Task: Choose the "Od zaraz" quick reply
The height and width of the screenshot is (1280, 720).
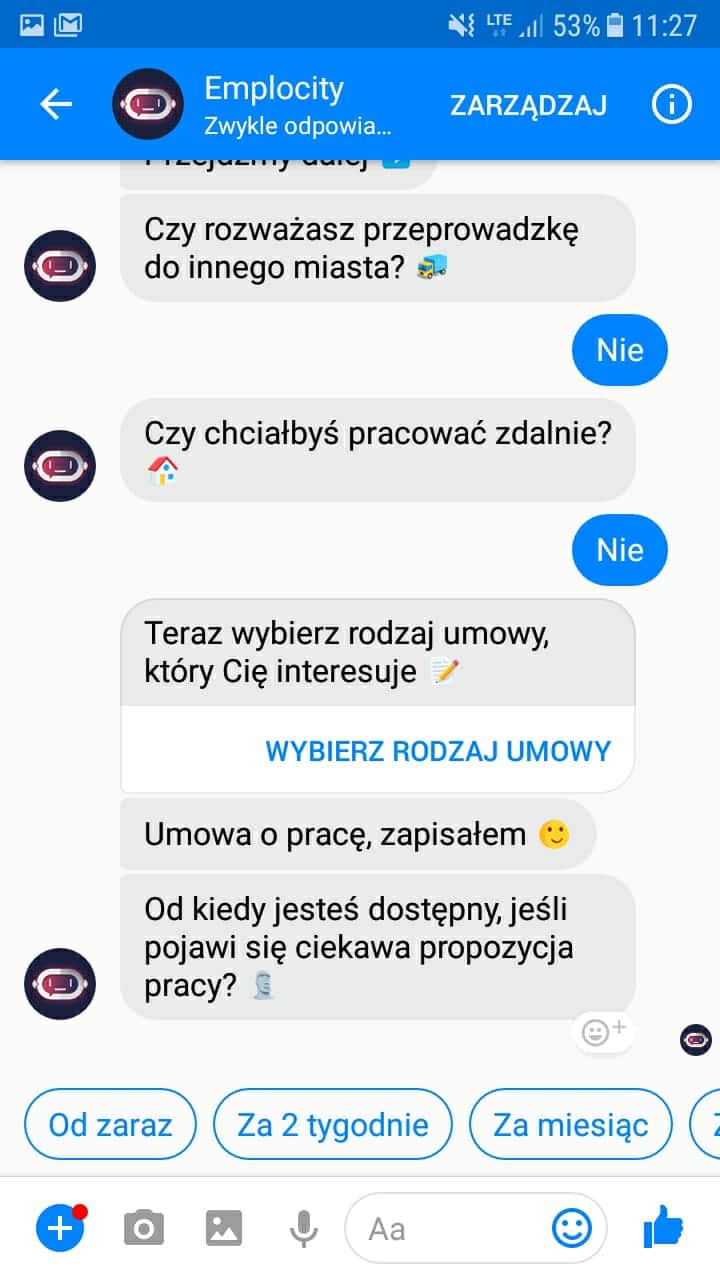Action: [x=110, y=1125]
